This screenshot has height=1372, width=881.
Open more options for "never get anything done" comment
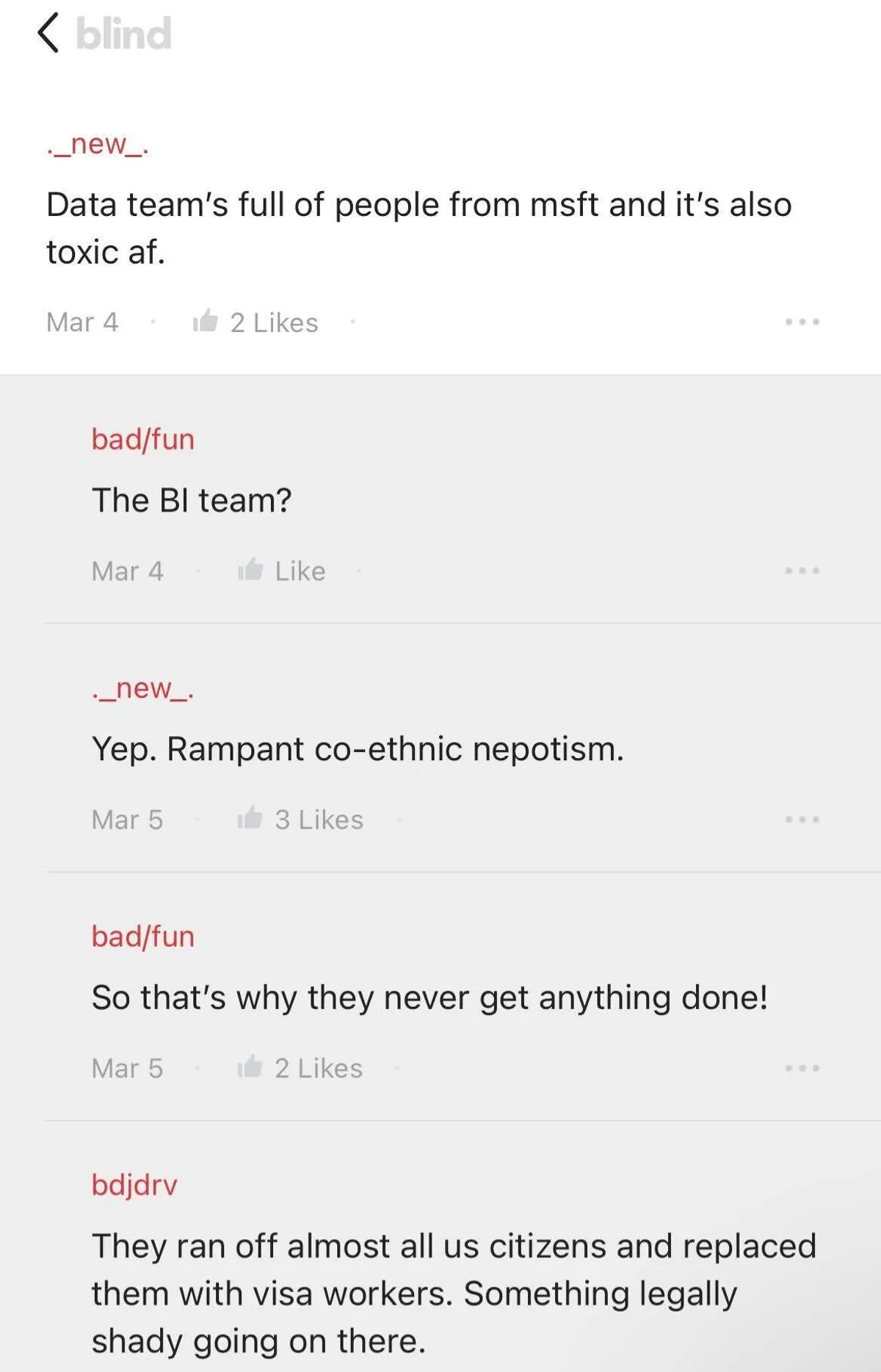click(x=802, y=1068)
